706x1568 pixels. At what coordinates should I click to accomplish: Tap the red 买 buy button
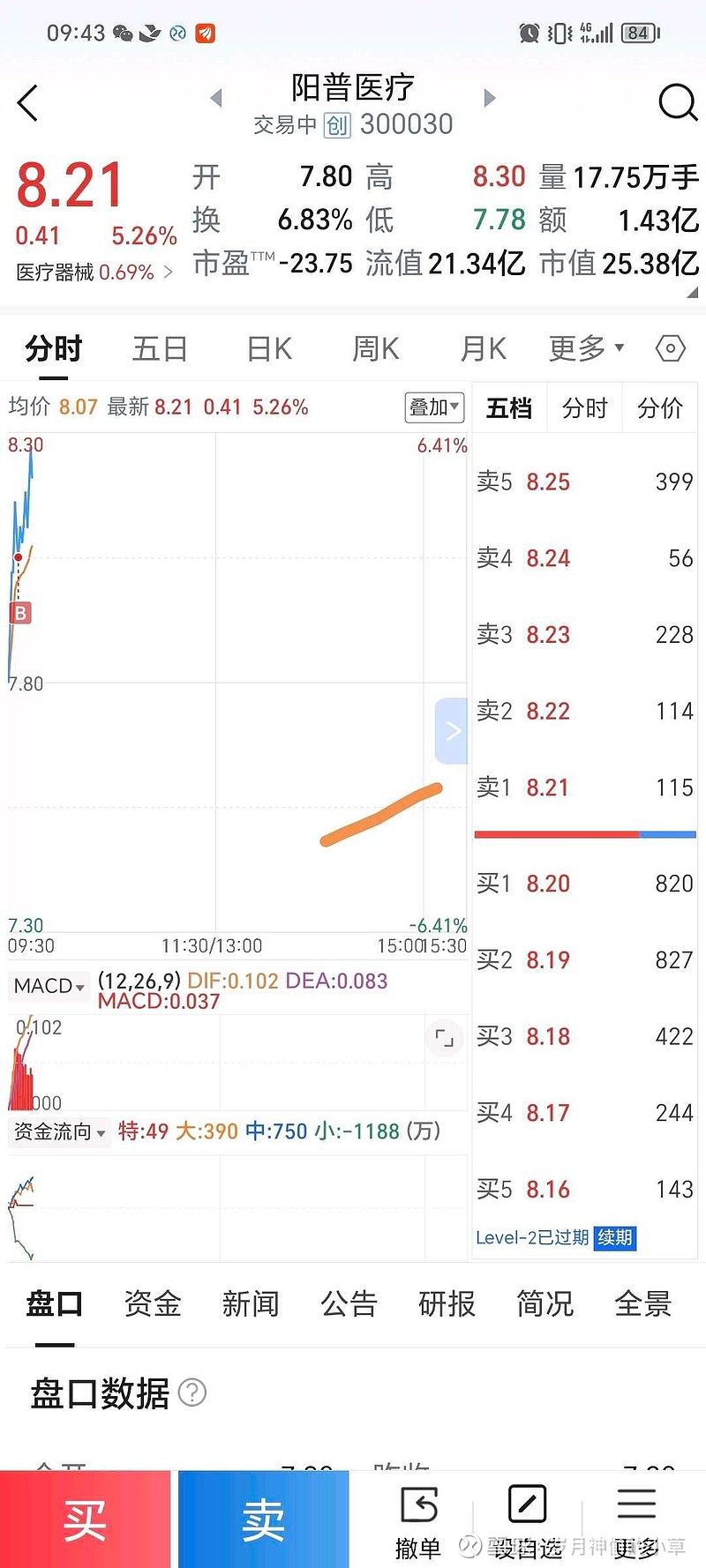click(86, 1519)
